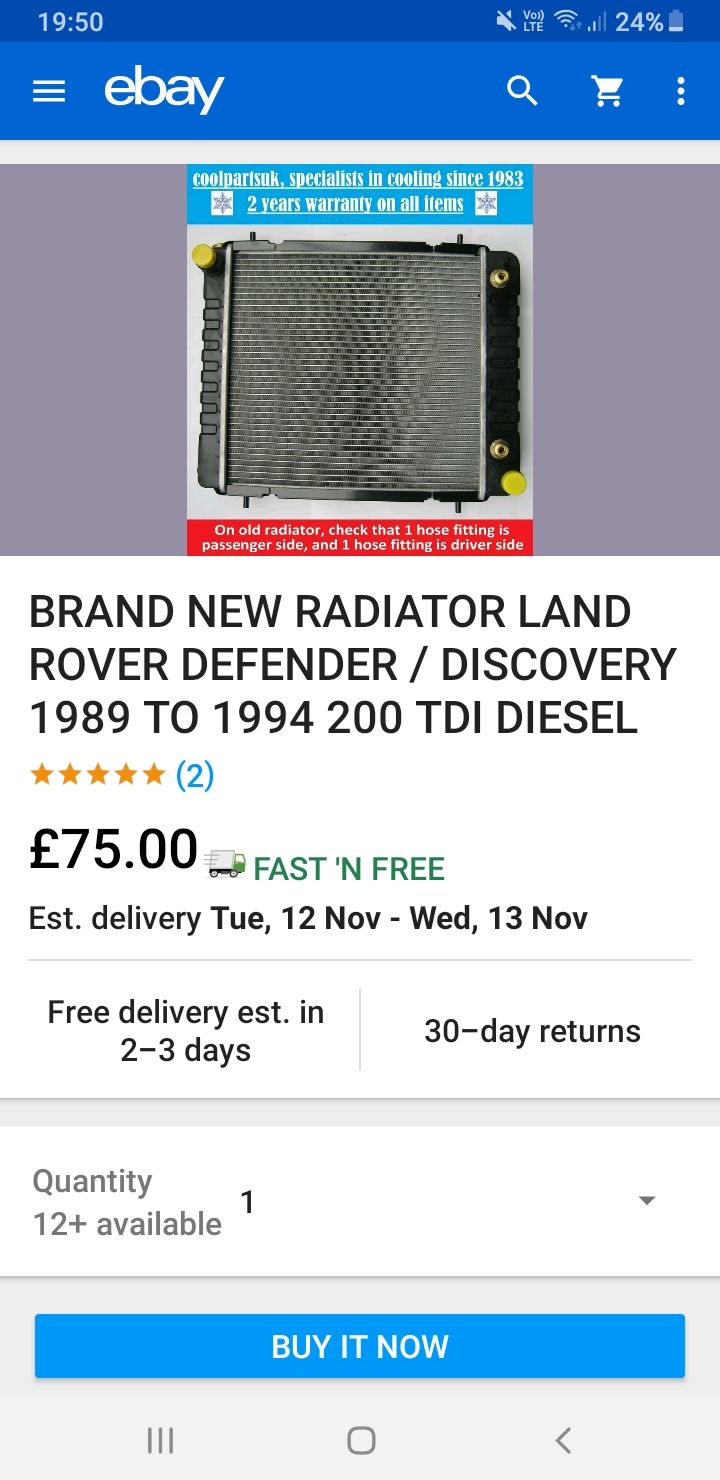720x1480 pixels.
Task: Open the search icon
Action: 522,91
